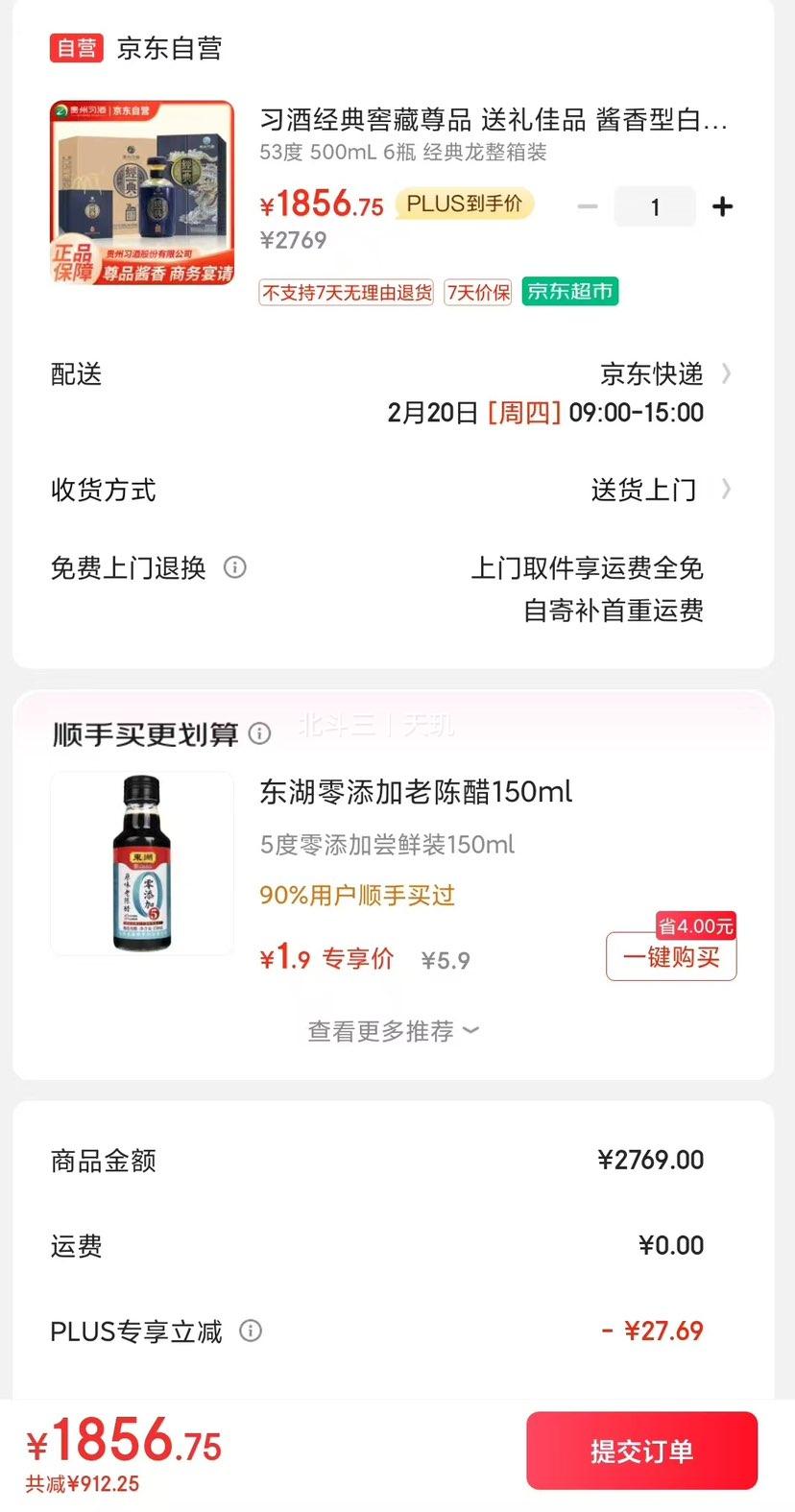The image size is (795, 1512).
Task: Click the 提交订单 submit order button
Action: [x=641, y=1451]
